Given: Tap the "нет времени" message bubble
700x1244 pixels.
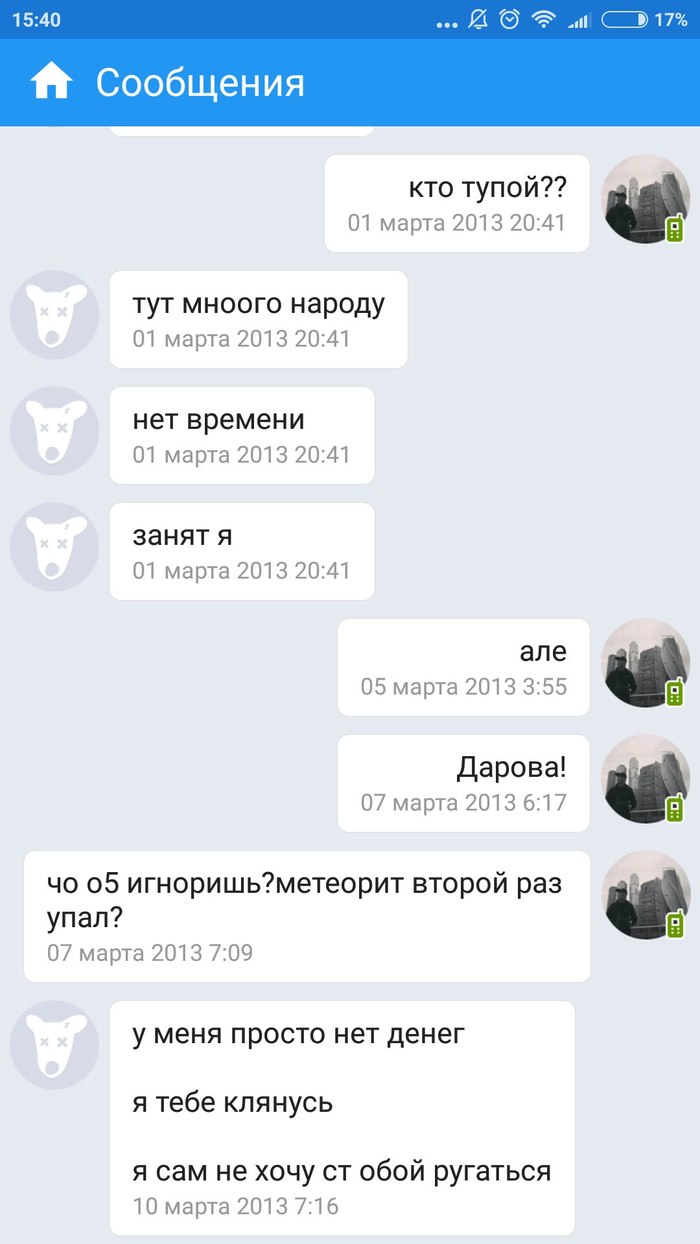Looking at the screenshot, I should (x=241, y=435).
